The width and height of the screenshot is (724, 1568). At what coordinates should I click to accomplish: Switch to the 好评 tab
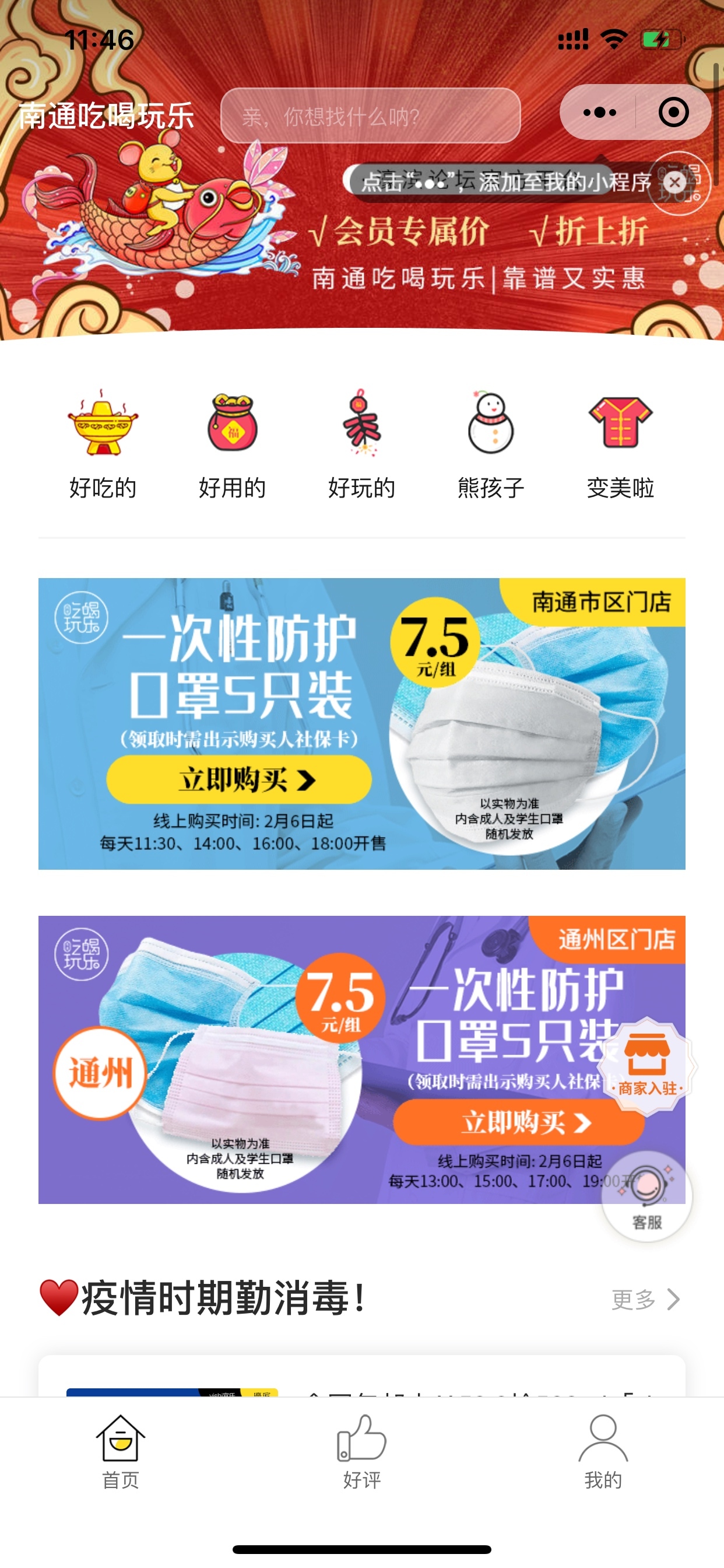click(x=362, y=1451)
